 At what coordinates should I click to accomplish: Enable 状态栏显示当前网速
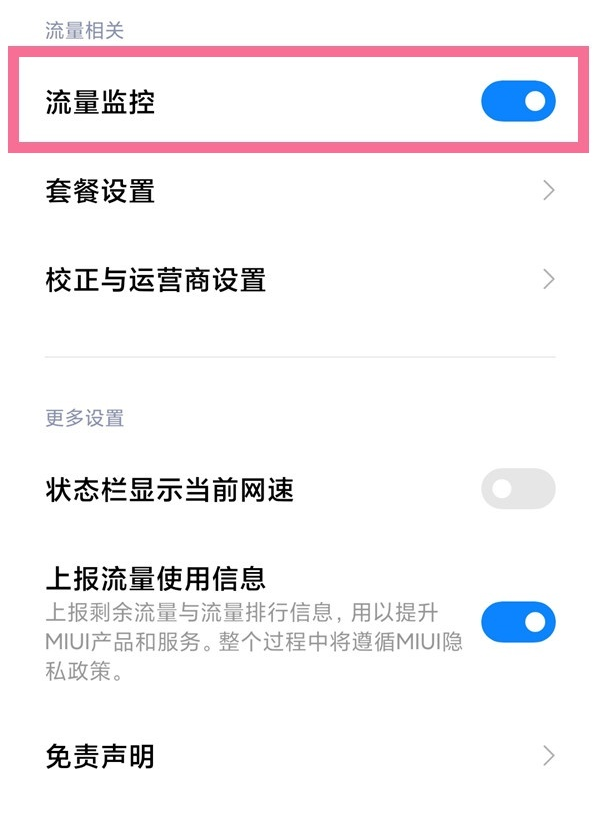click(517, 489)
